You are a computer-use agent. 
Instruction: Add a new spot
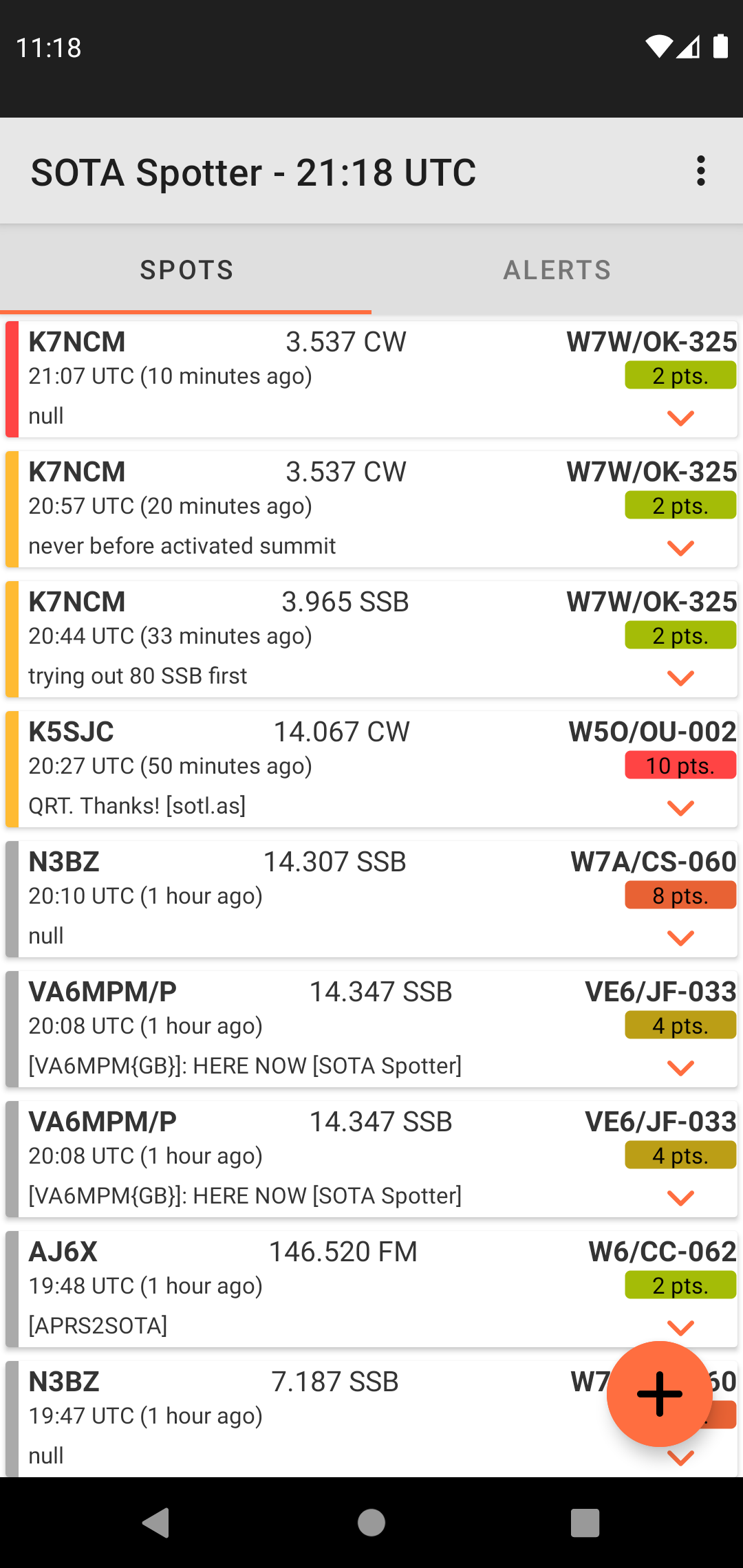[x=658, y=1394]
